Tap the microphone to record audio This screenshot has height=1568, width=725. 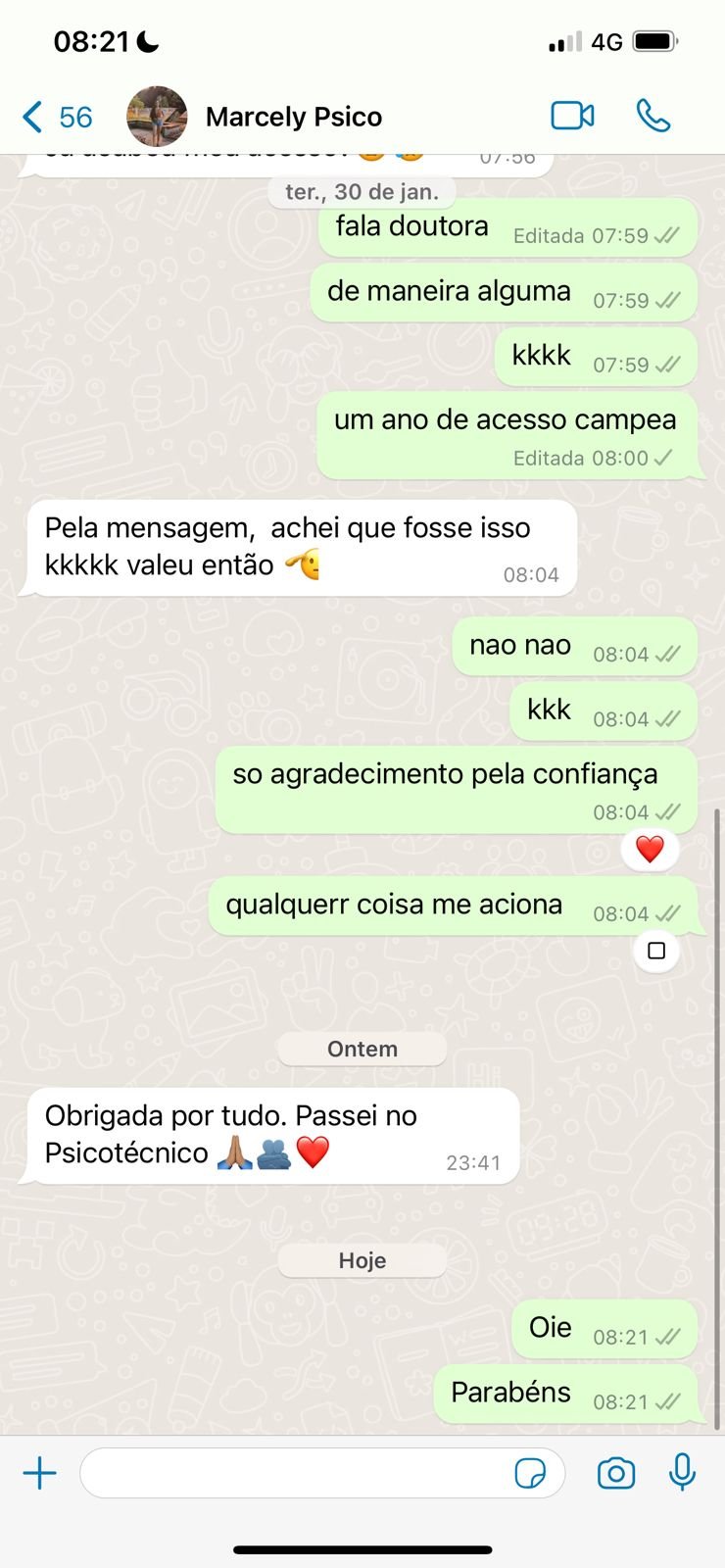click(x=682, y=1473)
